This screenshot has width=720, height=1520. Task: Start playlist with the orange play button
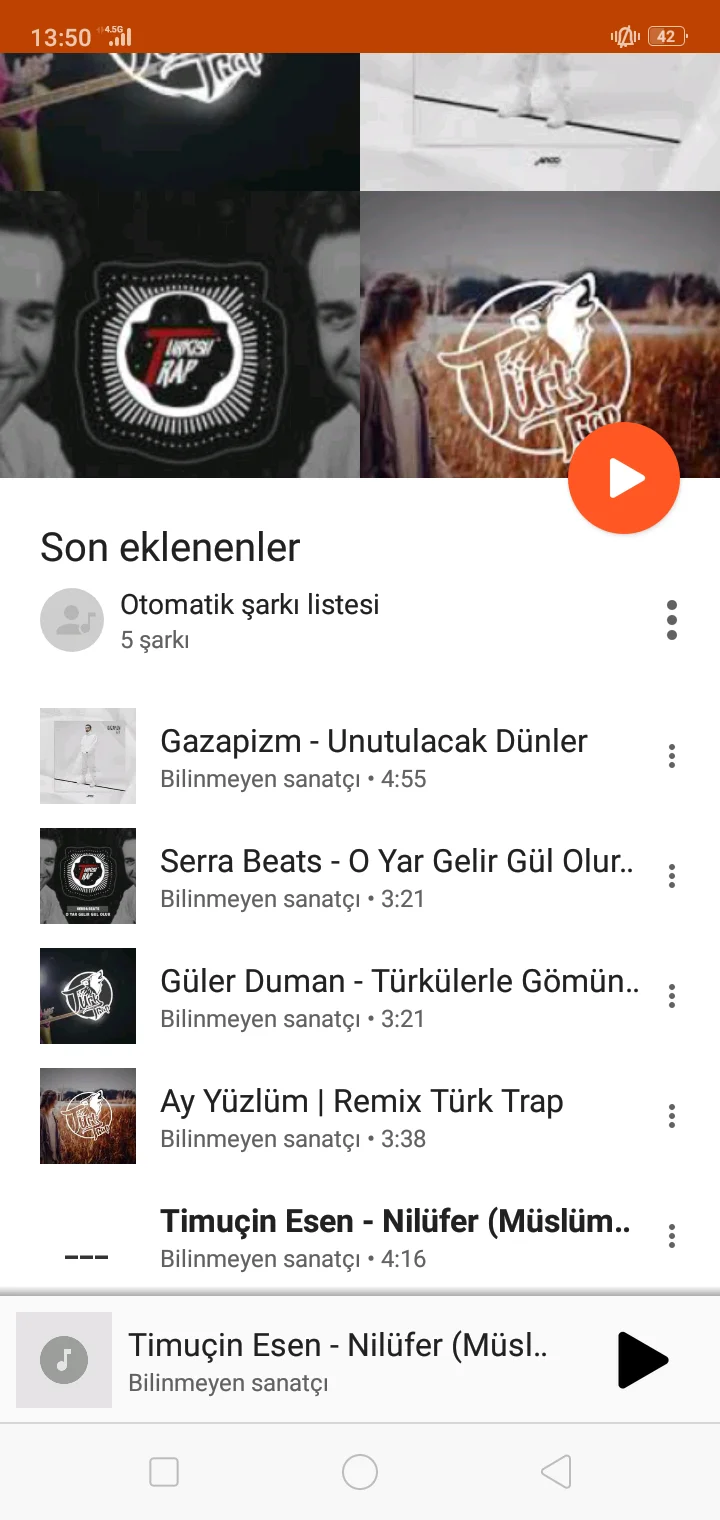point(624,478)
